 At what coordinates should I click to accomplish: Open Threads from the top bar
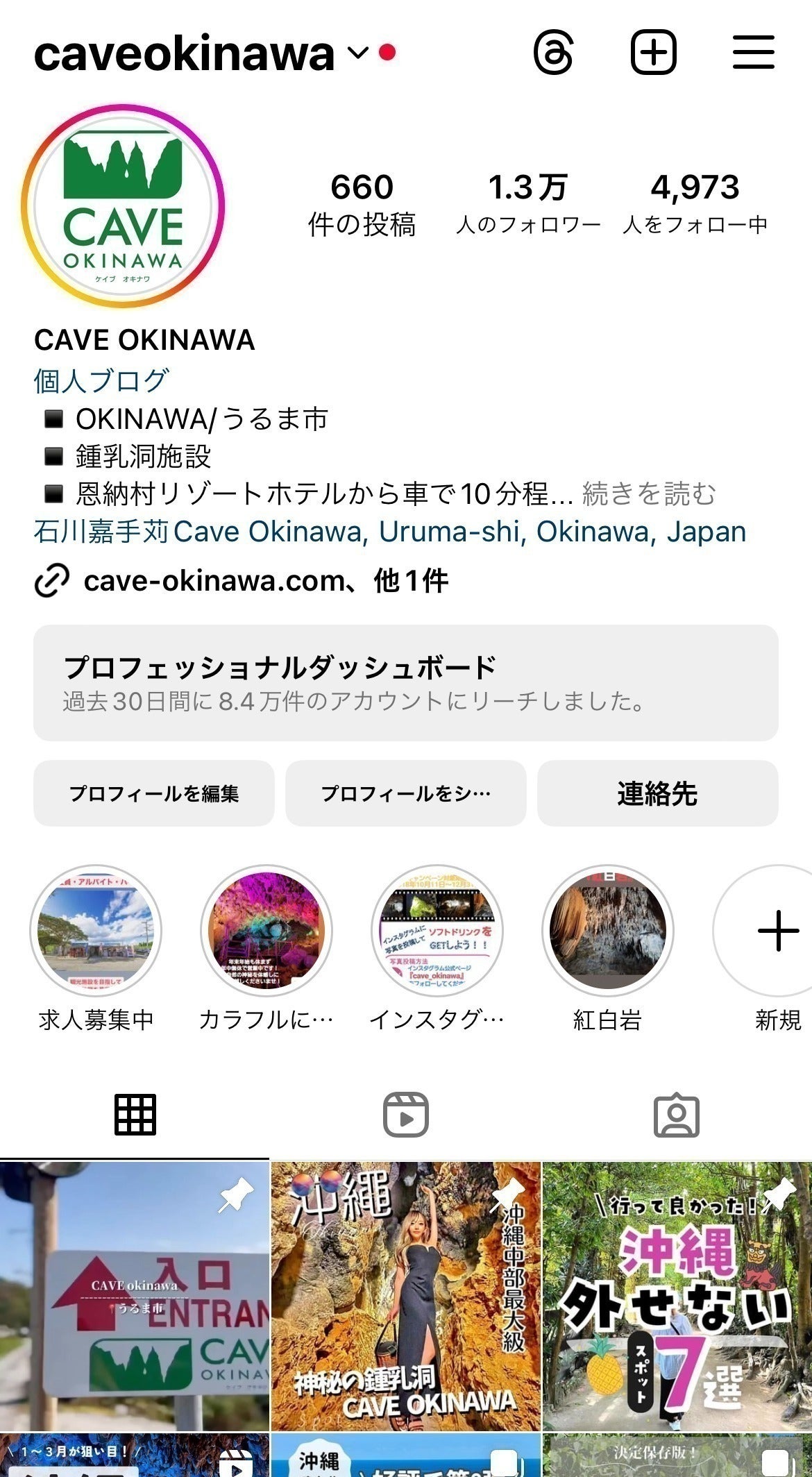pyautogui.click(x=553, y=52)
